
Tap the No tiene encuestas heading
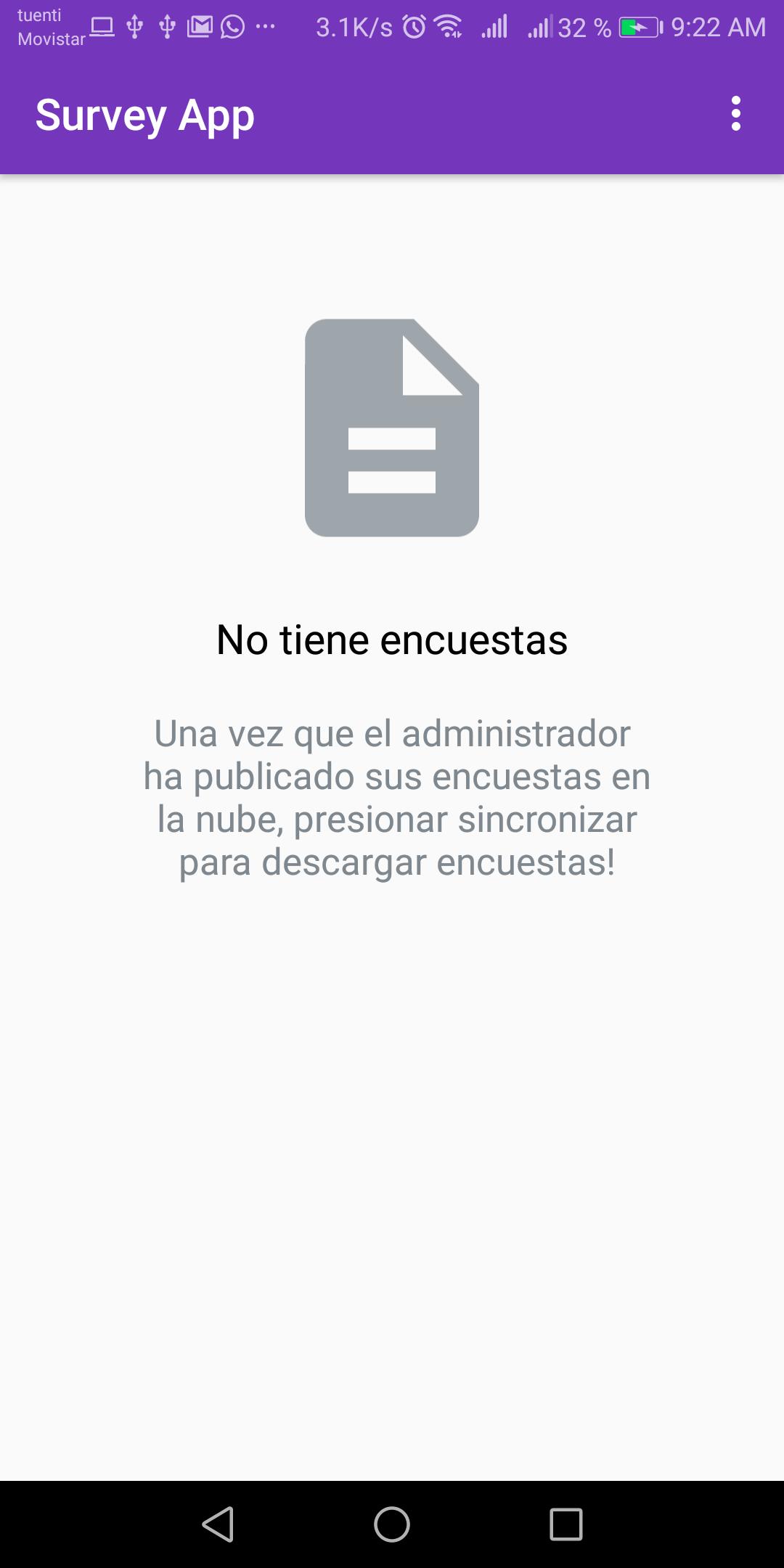392,640
